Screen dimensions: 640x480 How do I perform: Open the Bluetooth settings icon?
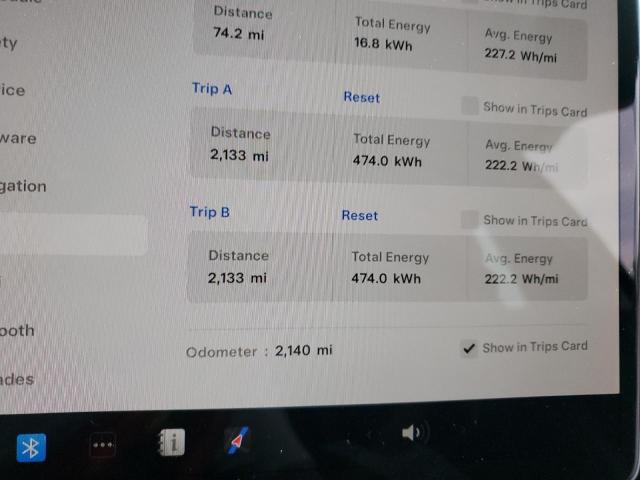(x=31, y=447)
